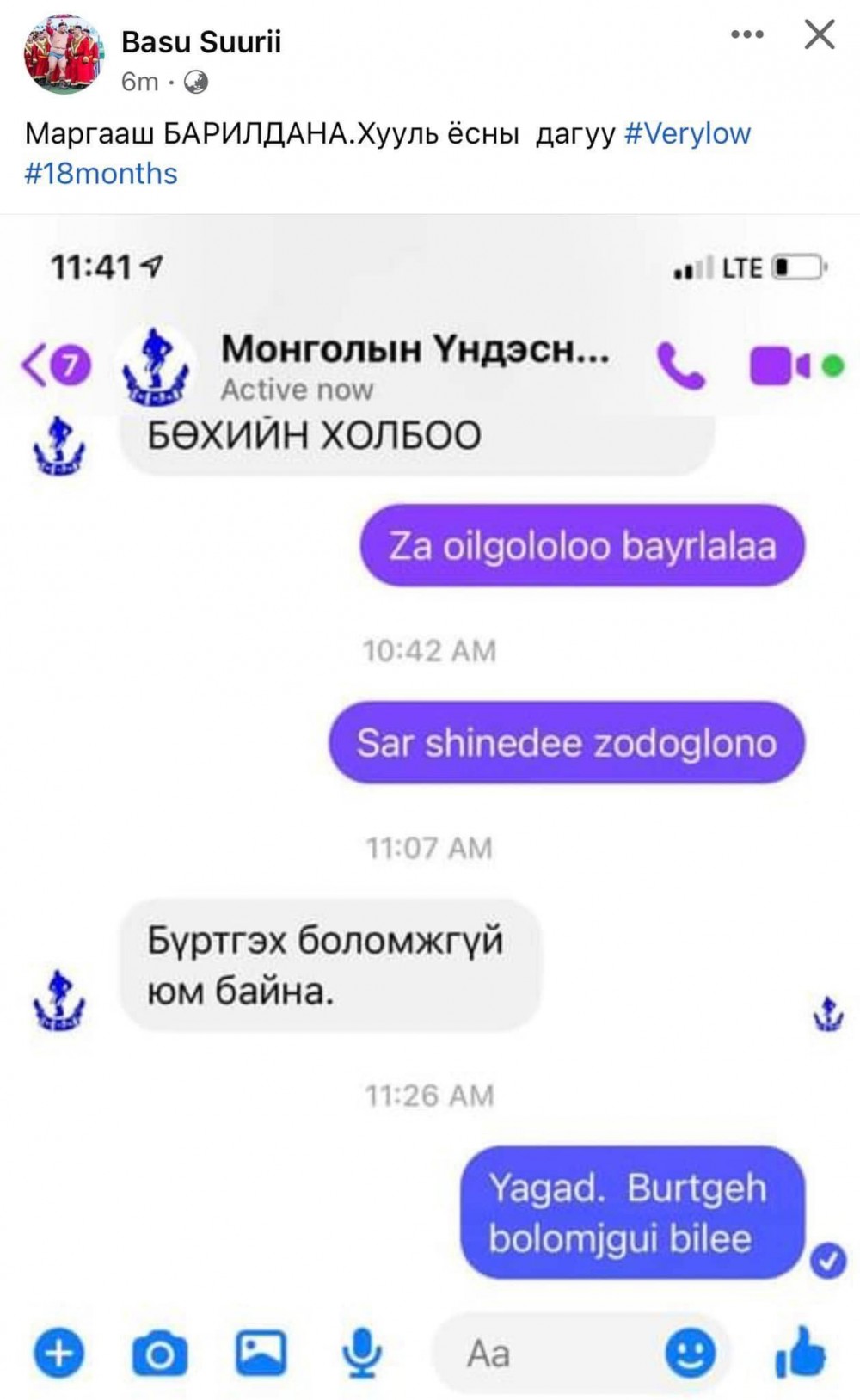Open the #Verylow hashtag
Image resolution: width=860 pixels, height=1400 pixels.
(x=687, y=133)
